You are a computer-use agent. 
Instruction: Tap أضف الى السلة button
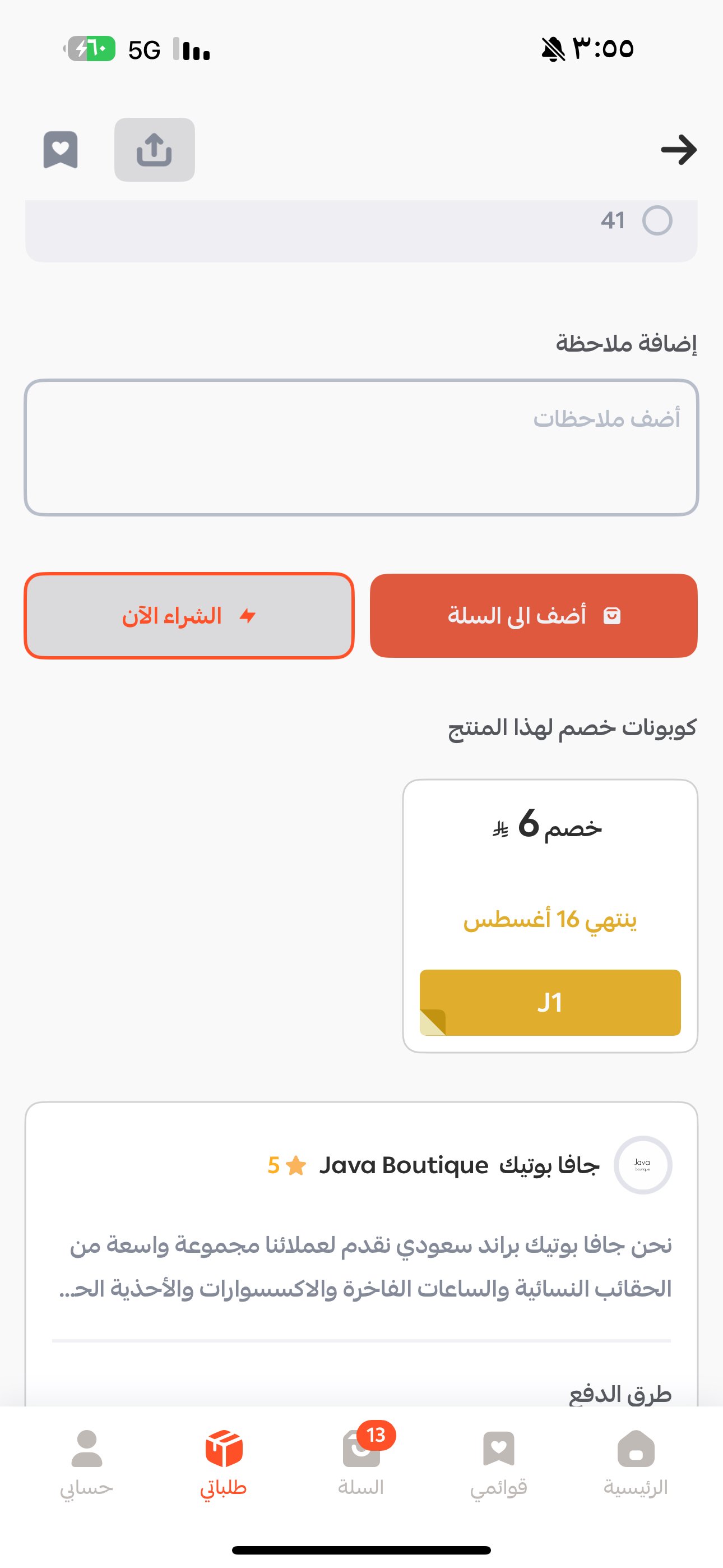click(533, 615)
